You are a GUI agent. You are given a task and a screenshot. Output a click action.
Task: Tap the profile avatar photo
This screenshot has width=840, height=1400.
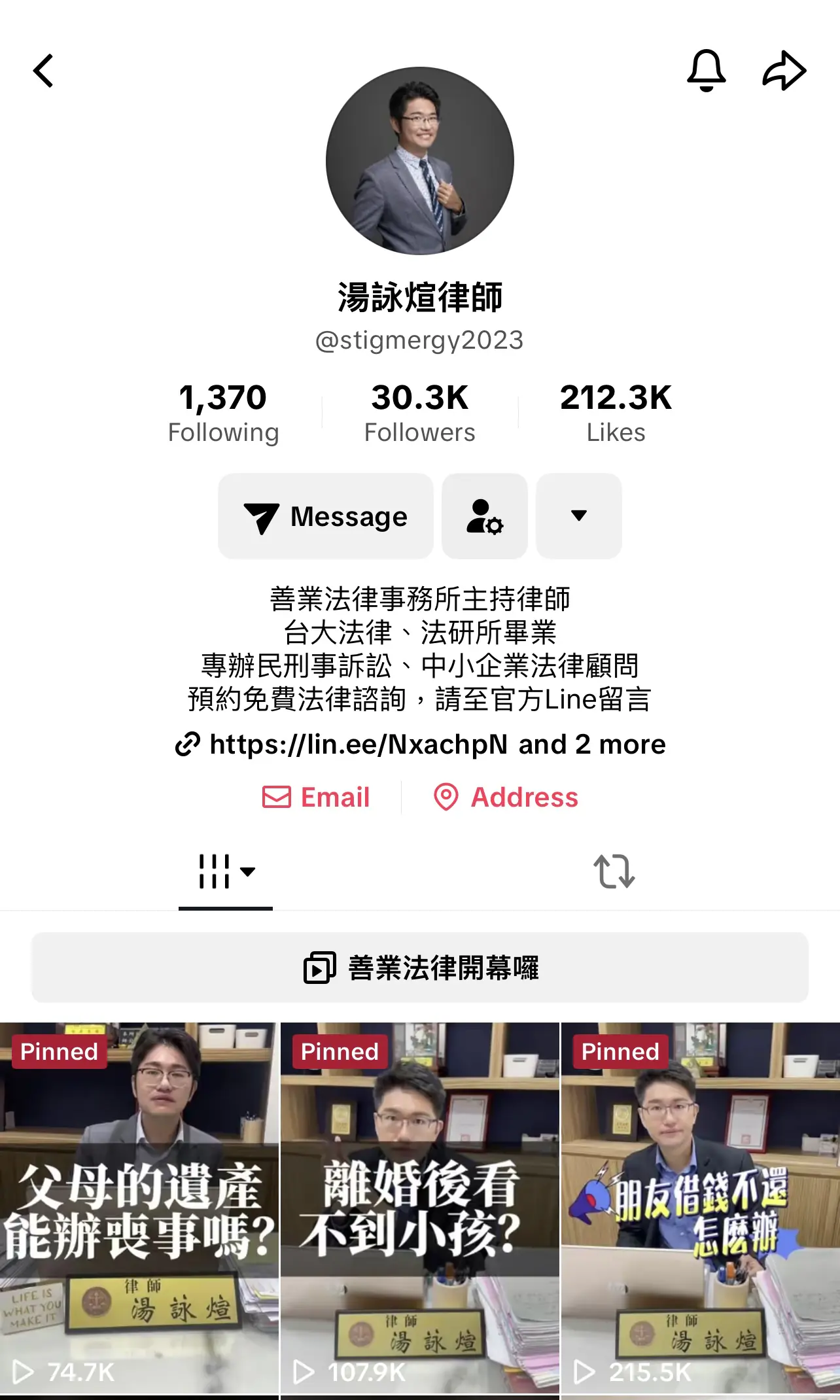pyautogui.click(x=419, y=161)
